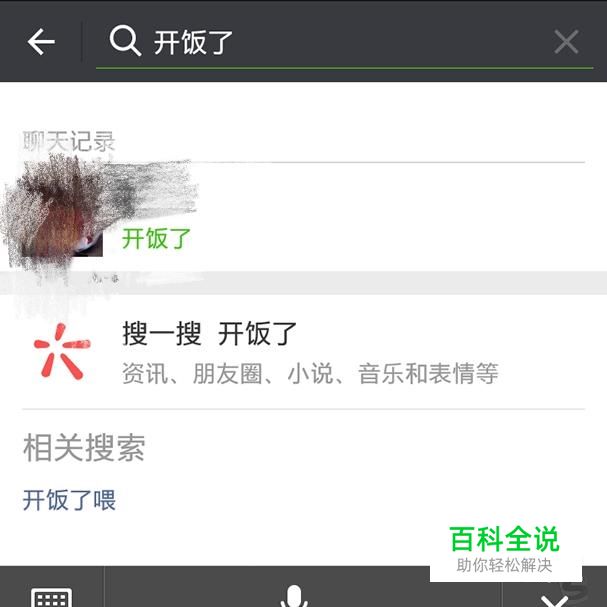The height and width of the screenshot is (607, 607).
Task: Clear the search text
Action: click(566, 42)
